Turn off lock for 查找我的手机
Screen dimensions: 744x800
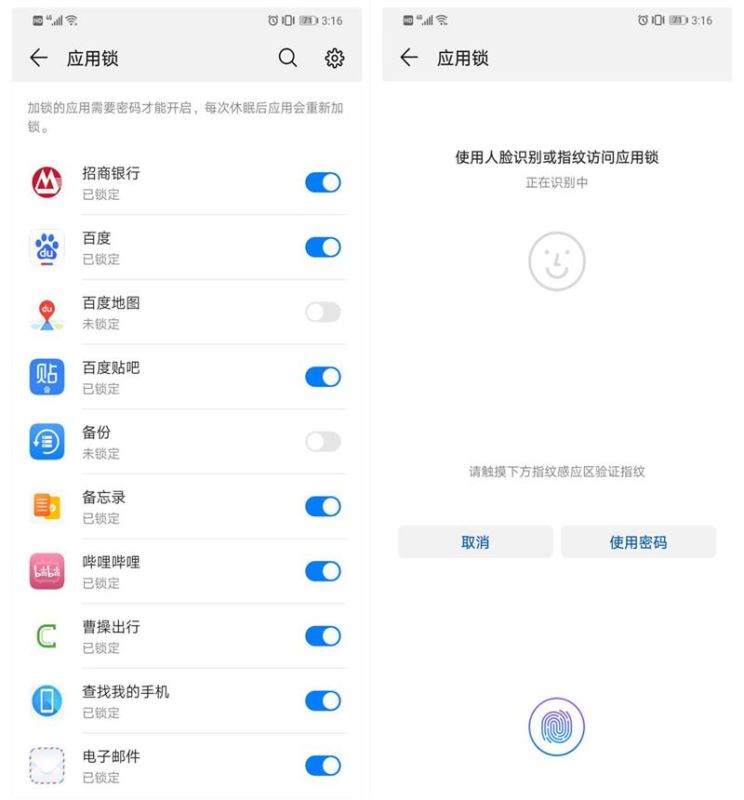[322, 701]
